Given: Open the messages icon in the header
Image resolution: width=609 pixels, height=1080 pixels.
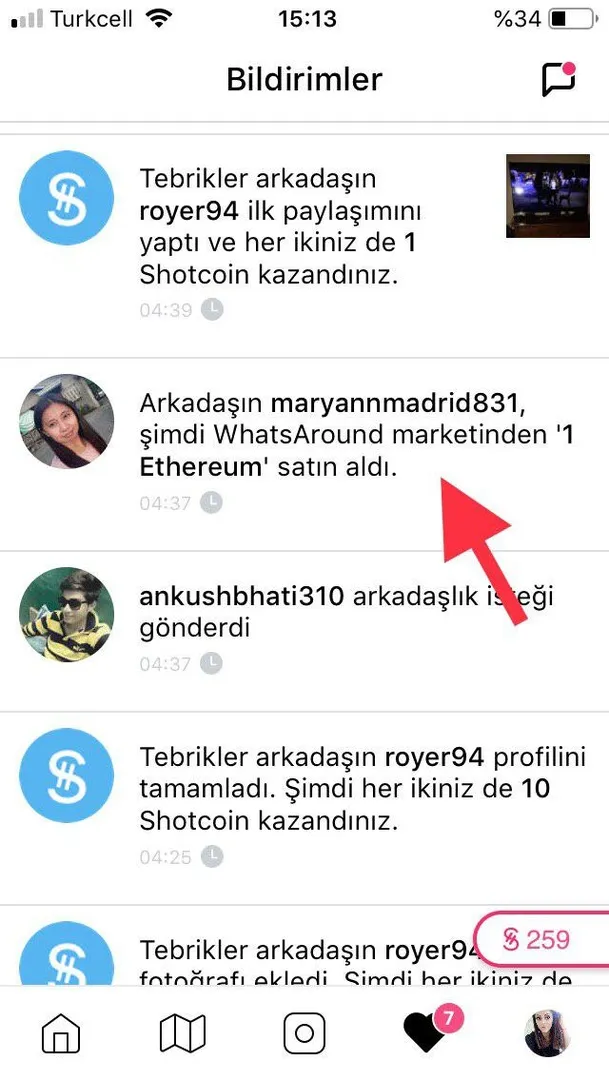Looking at the screenshot, I should (557, 80).
